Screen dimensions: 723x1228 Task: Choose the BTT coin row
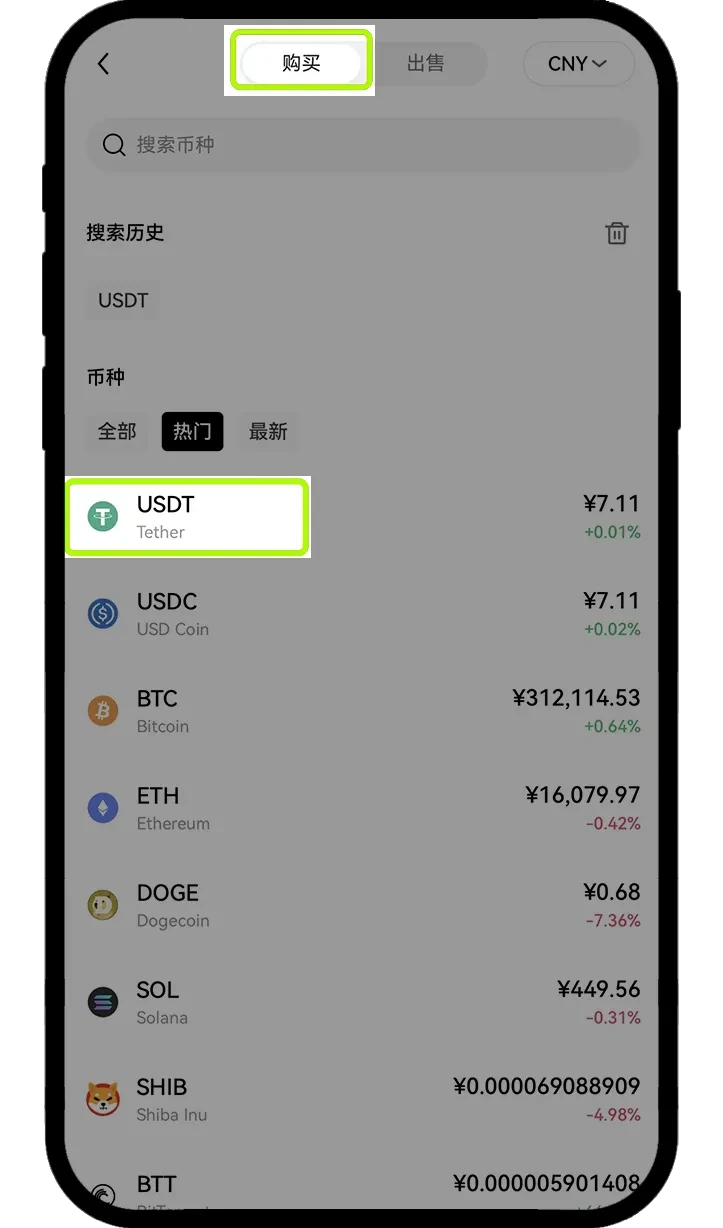362,1190
